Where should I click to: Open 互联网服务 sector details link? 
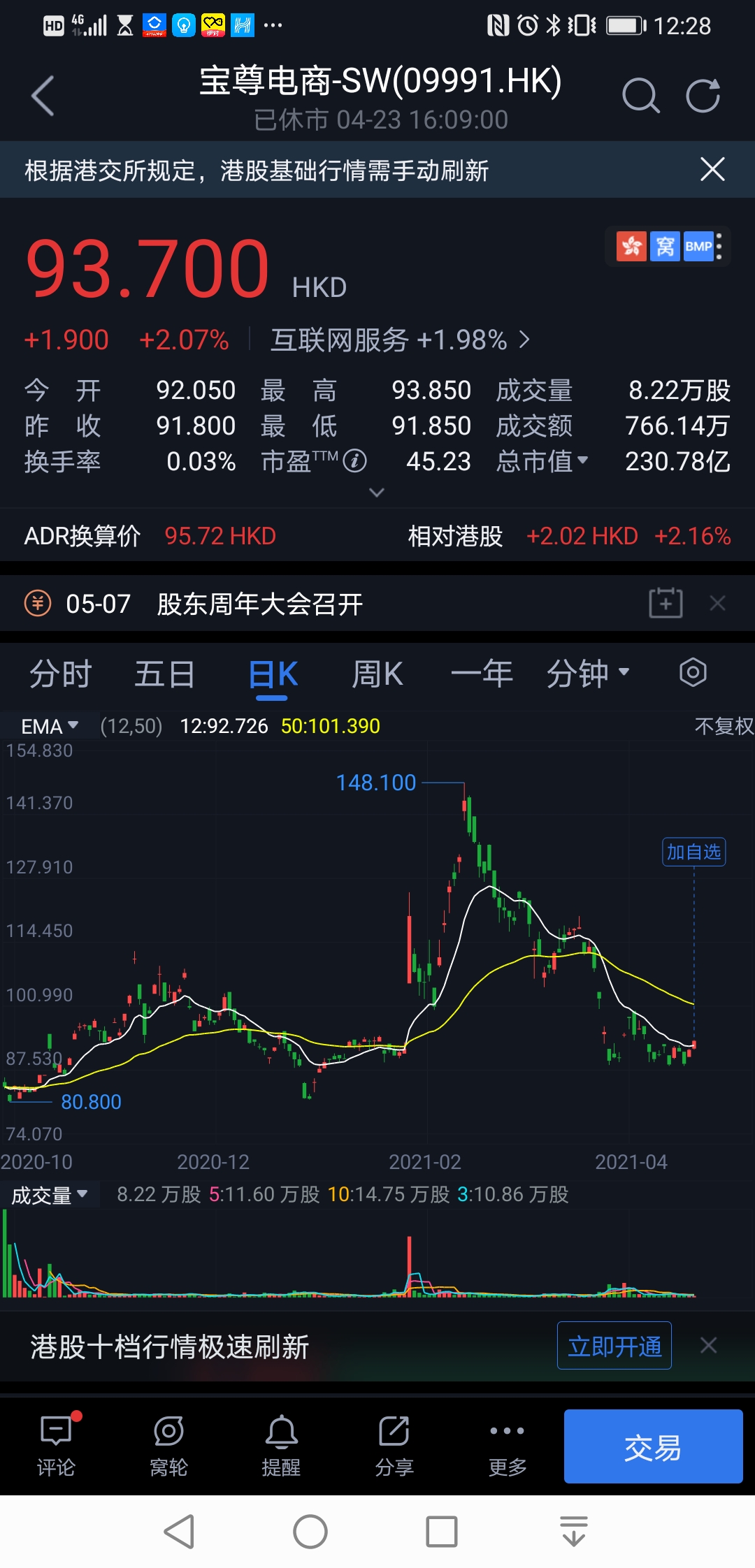coord(389,340)
